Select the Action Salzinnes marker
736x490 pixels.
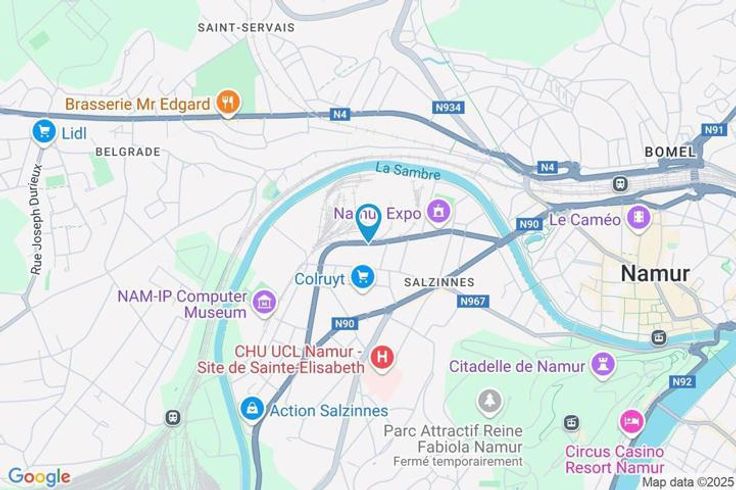[x=252, y=409]
